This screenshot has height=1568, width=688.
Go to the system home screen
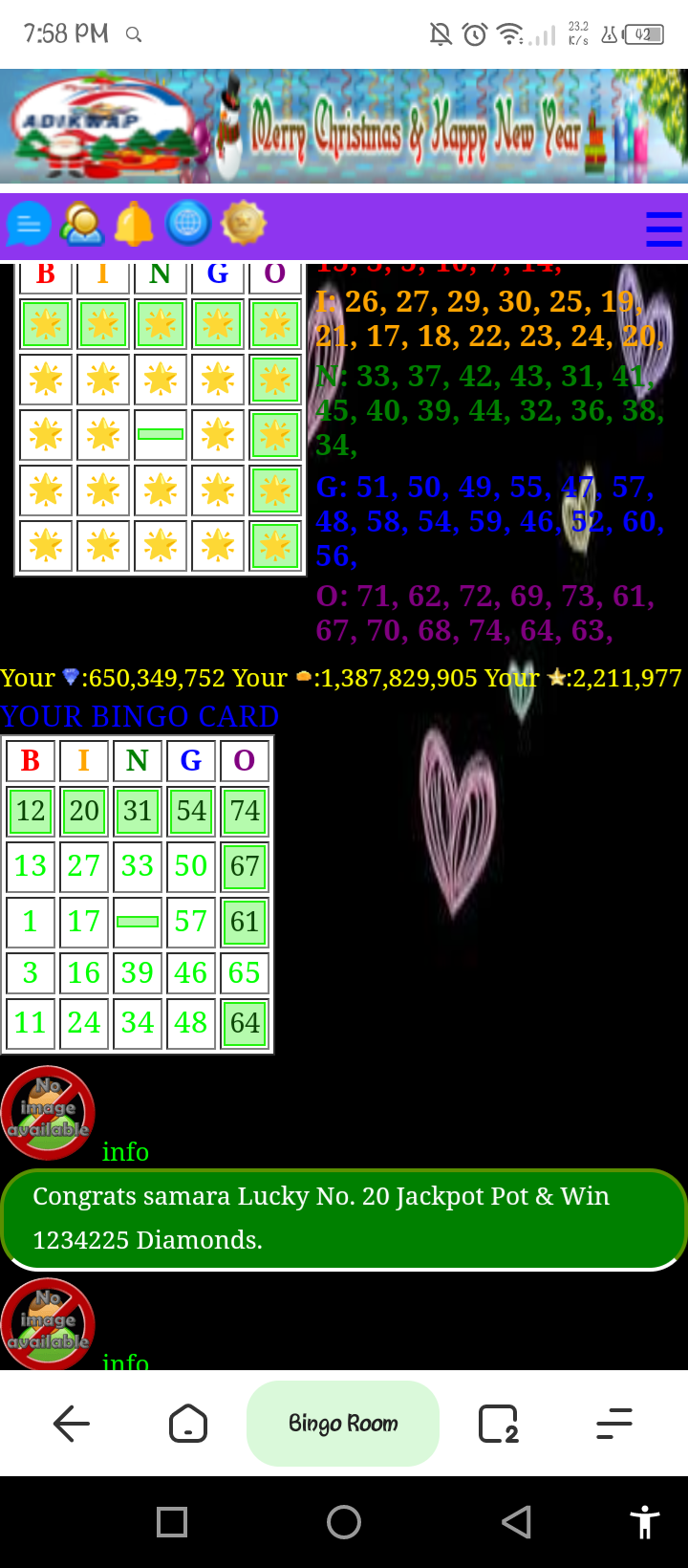tap(344, 1521)
